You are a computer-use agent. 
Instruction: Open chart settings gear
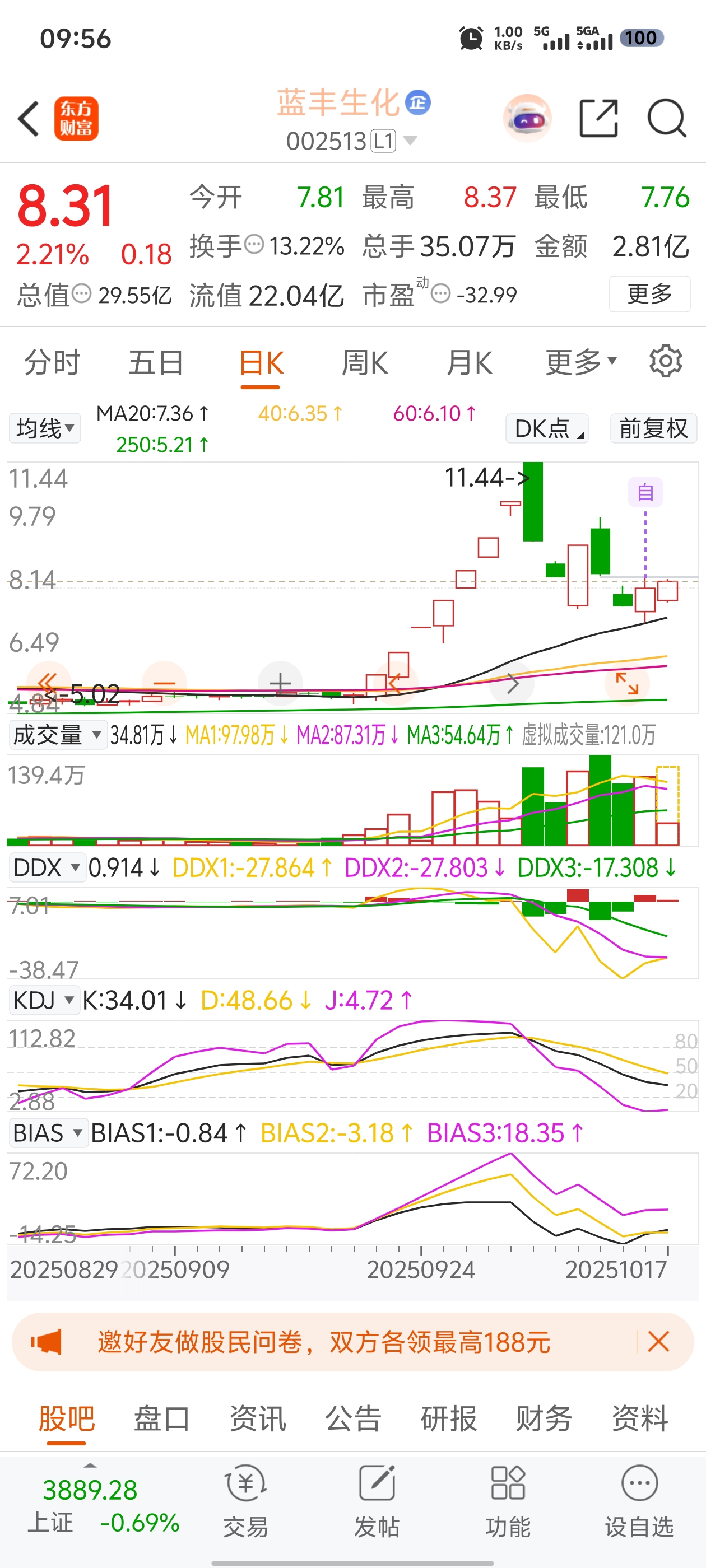(665, 362)
